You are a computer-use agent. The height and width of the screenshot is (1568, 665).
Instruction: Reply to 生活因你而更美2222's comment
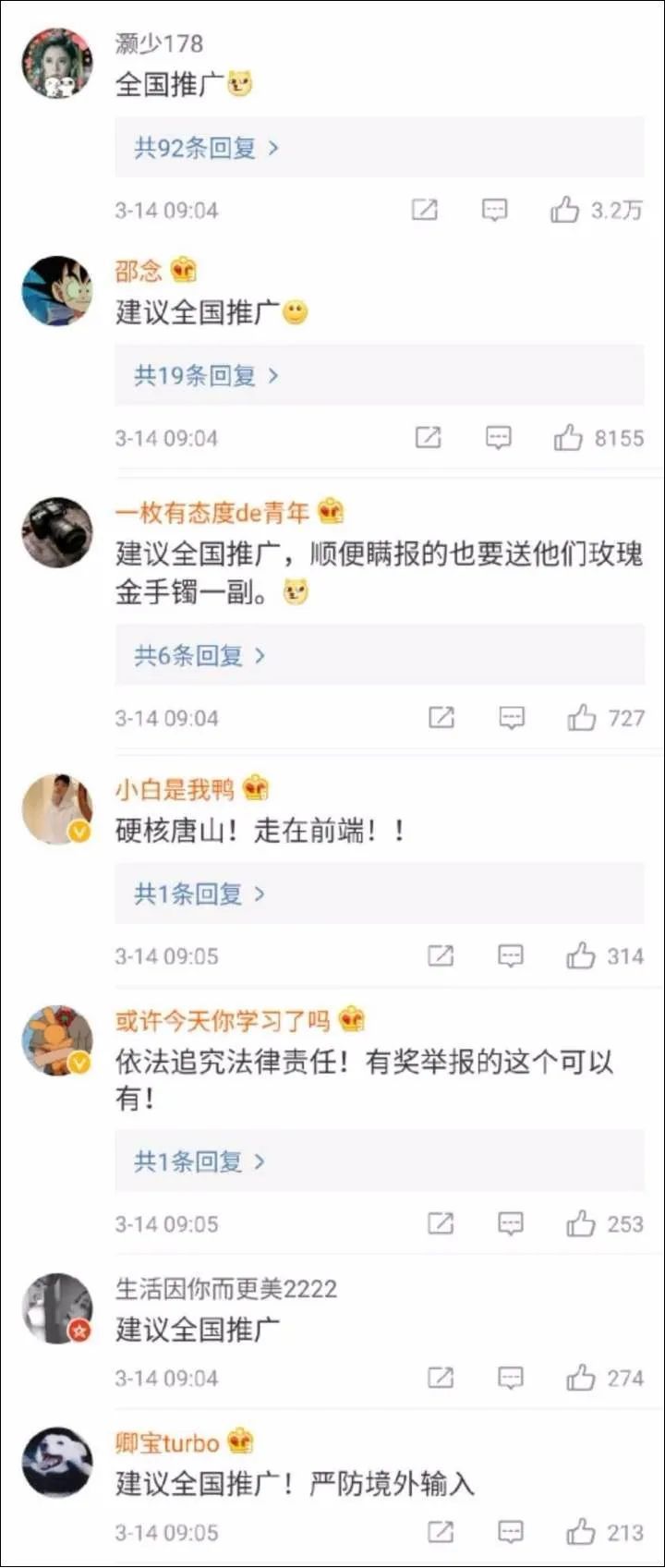[511, 1379]
